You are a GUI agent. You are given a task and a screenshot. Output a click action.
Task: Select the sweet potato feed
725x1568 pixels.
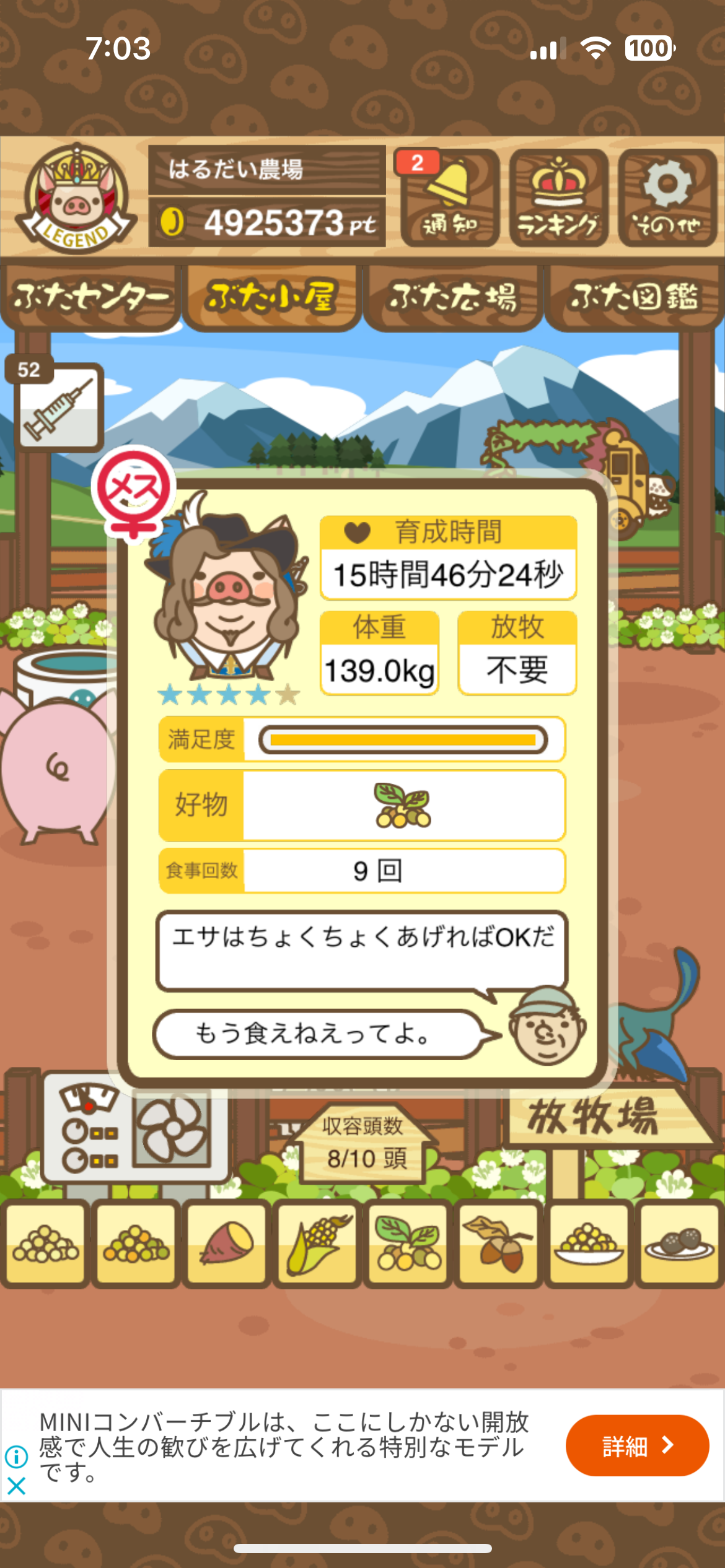(226, 1244)
